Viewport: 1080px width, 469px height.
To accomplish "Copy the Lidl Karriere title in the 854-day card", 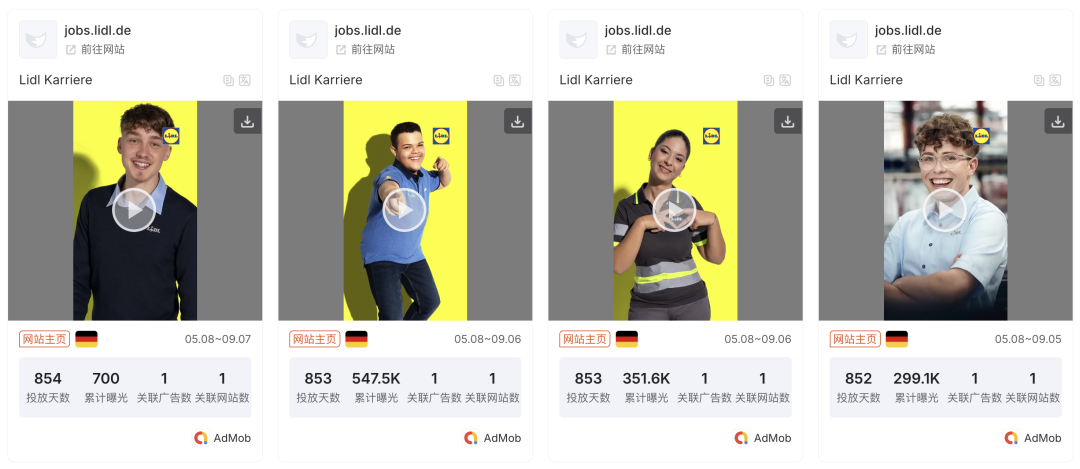I will (229, 80).
